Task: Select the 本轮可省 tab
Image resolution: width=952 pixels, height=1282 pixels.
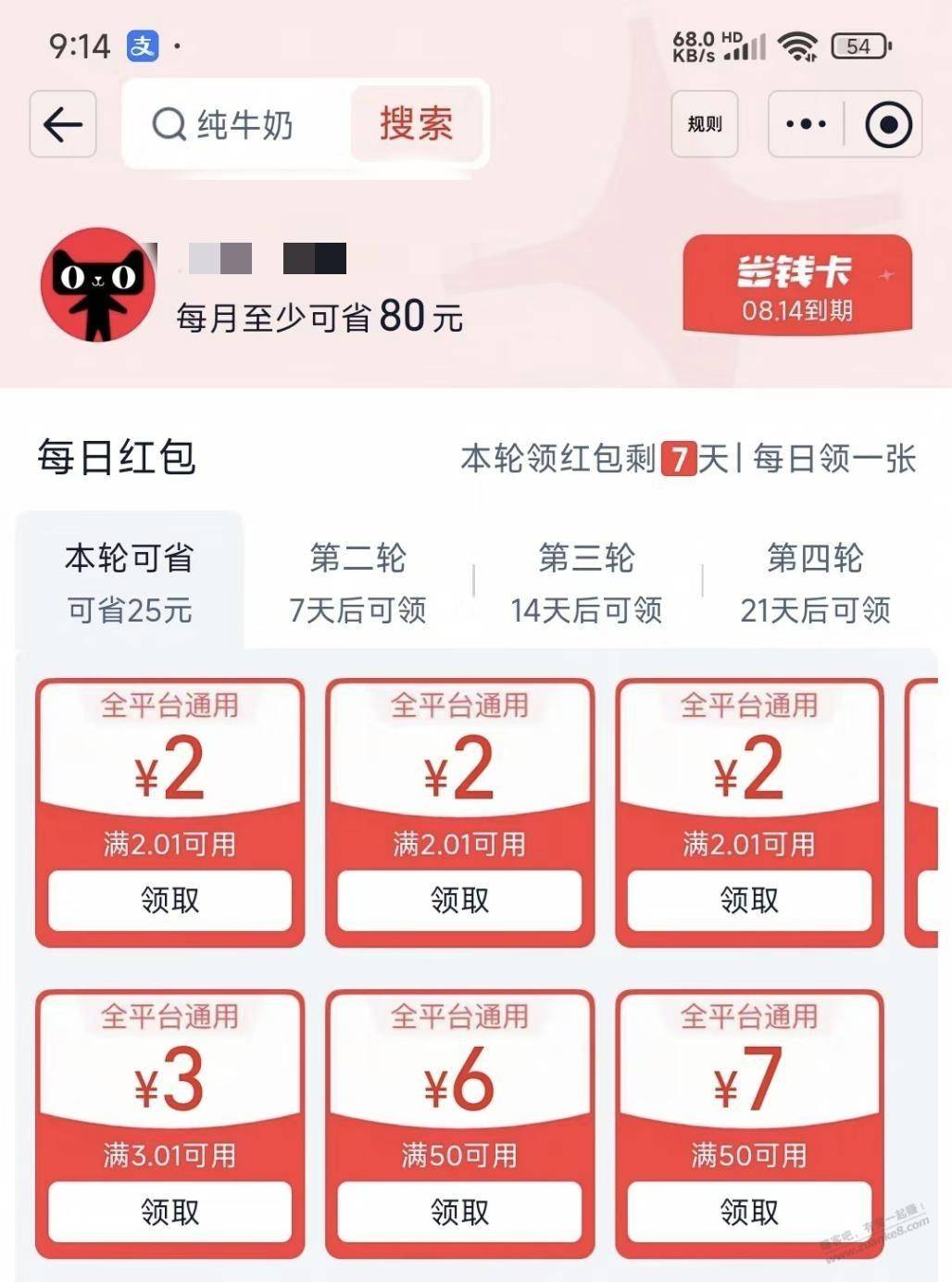Action: [130, 582]
